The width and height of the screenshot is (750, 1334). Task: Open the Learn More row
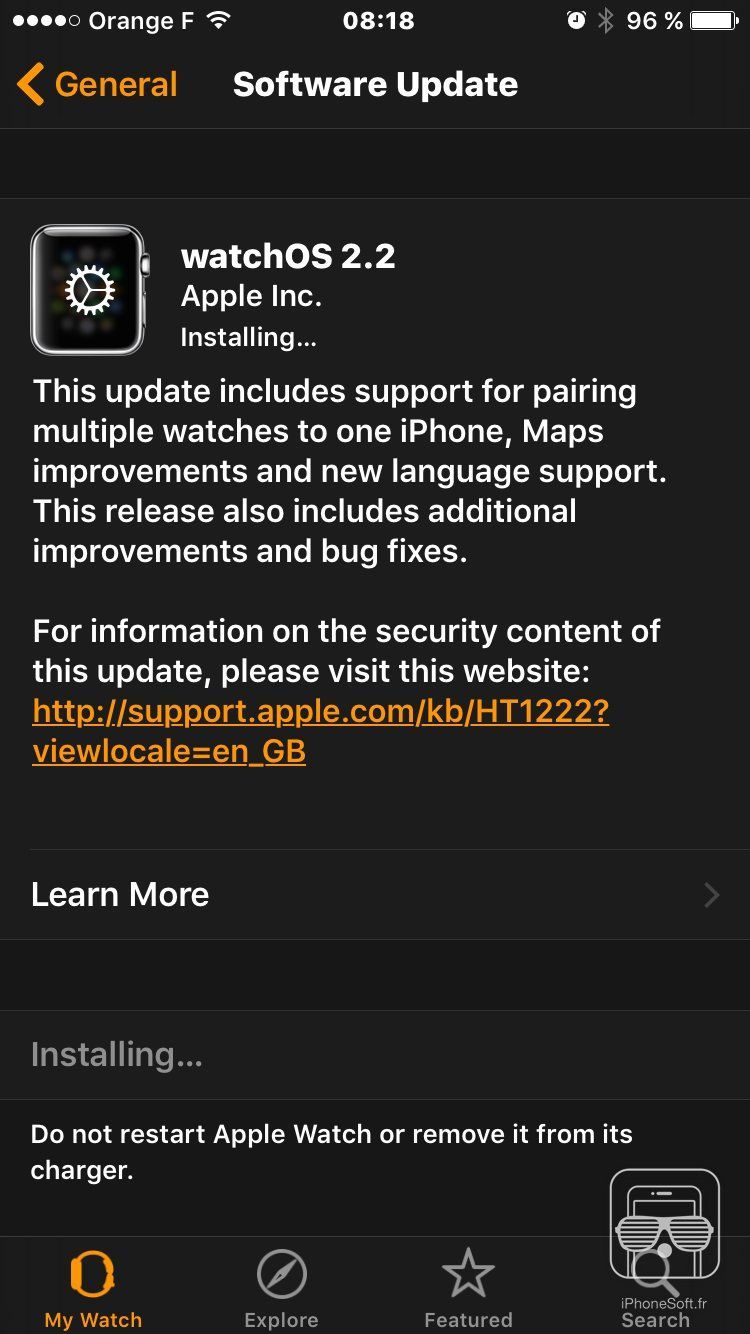tap(374, 894)
